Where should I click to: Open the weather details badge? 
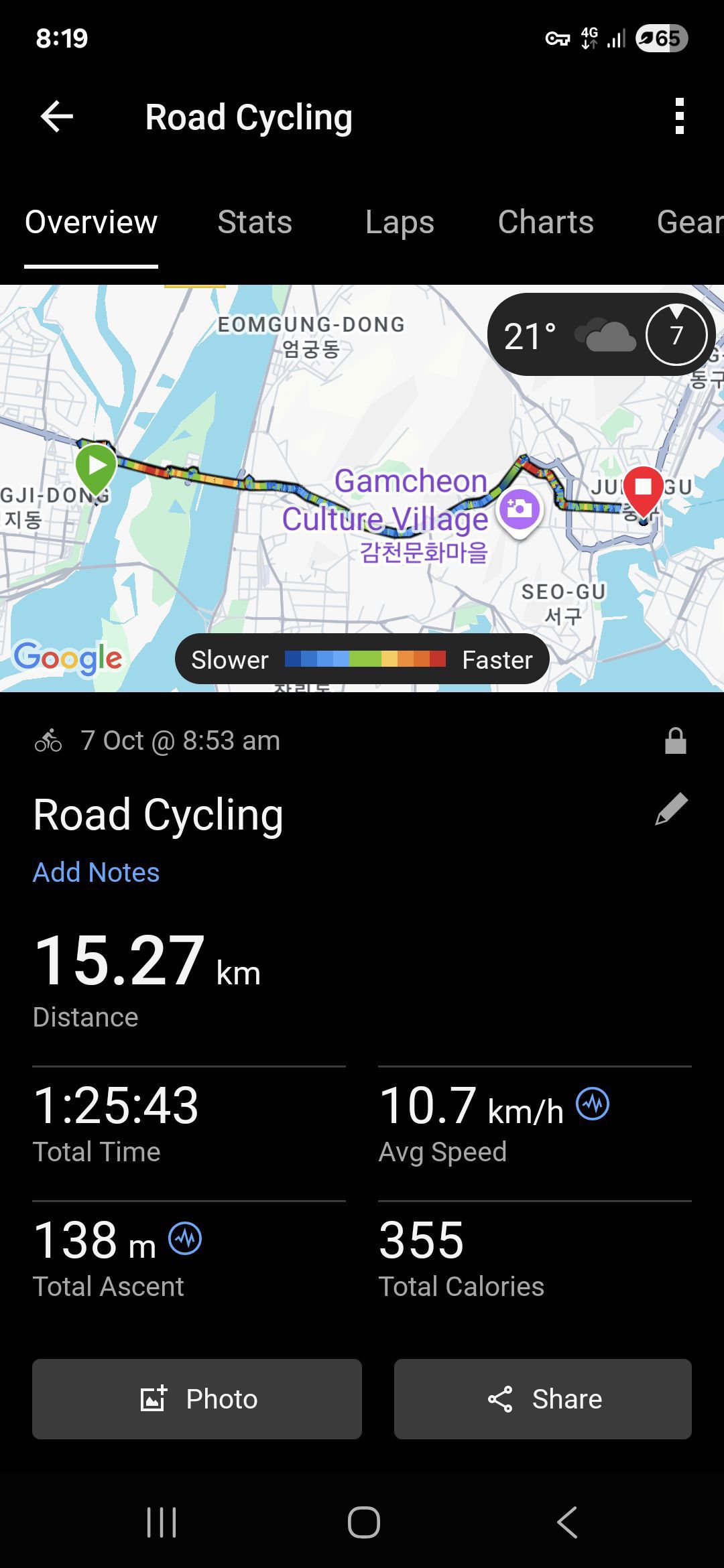[x=600, y=334]
